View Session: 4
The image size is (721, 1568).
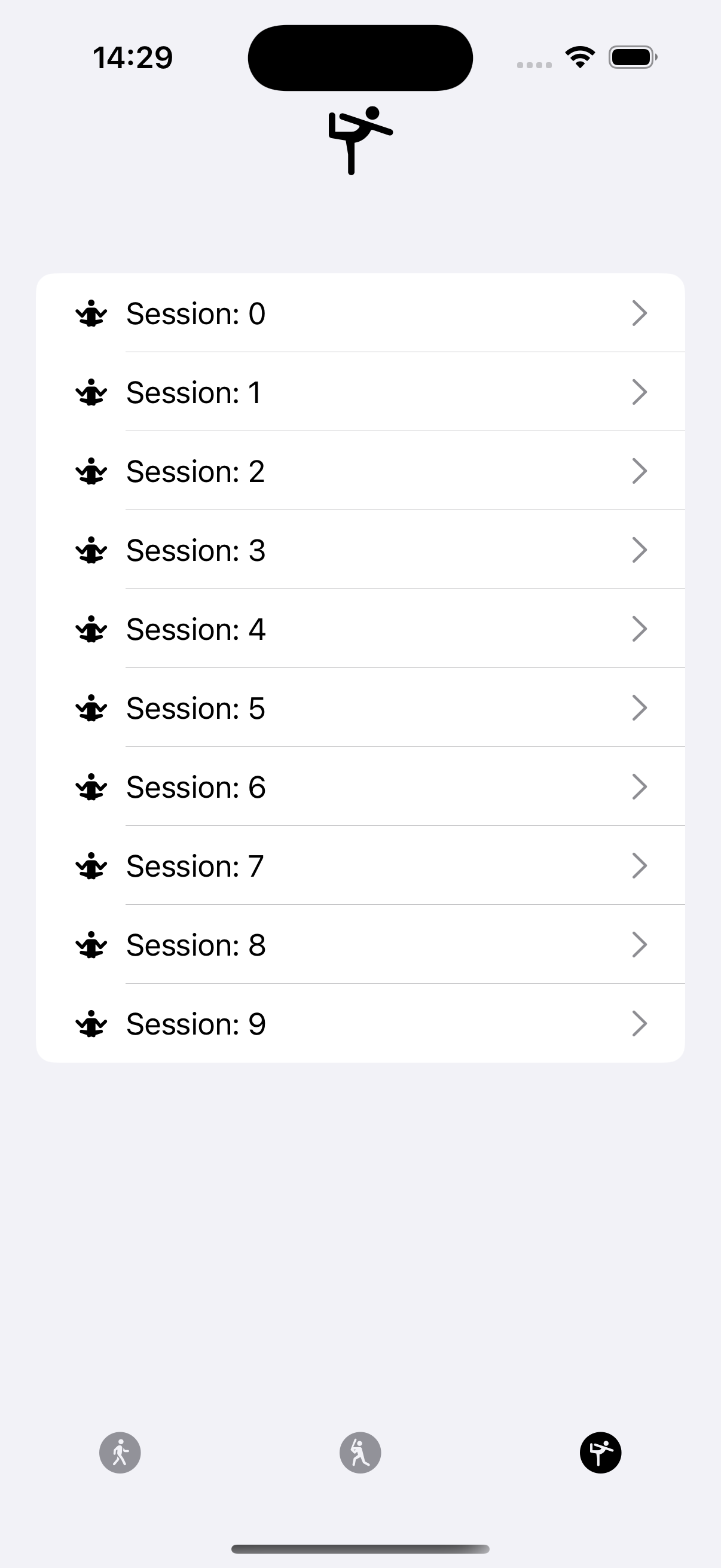click(x=360, y=629)
